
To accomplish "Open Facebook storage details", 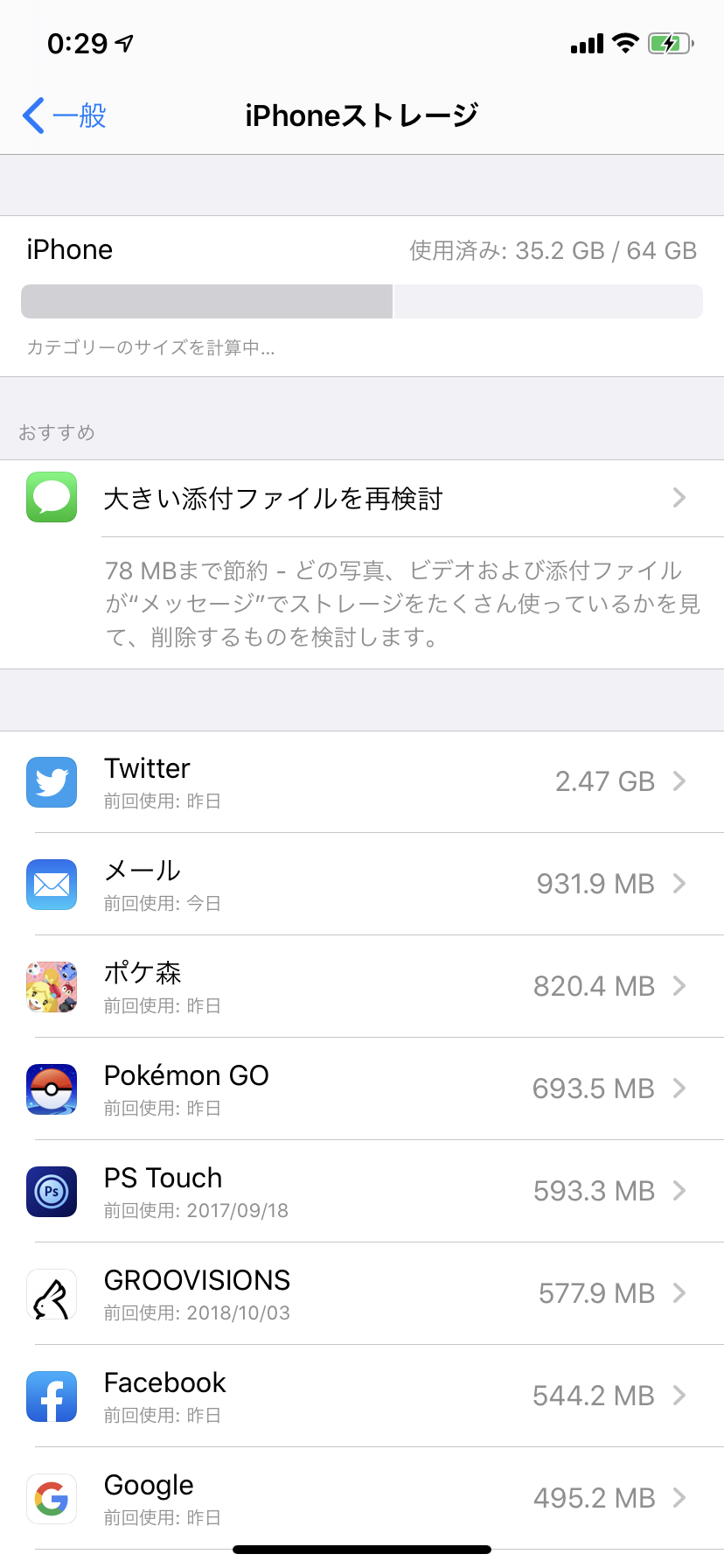I will pos(361,1396).
